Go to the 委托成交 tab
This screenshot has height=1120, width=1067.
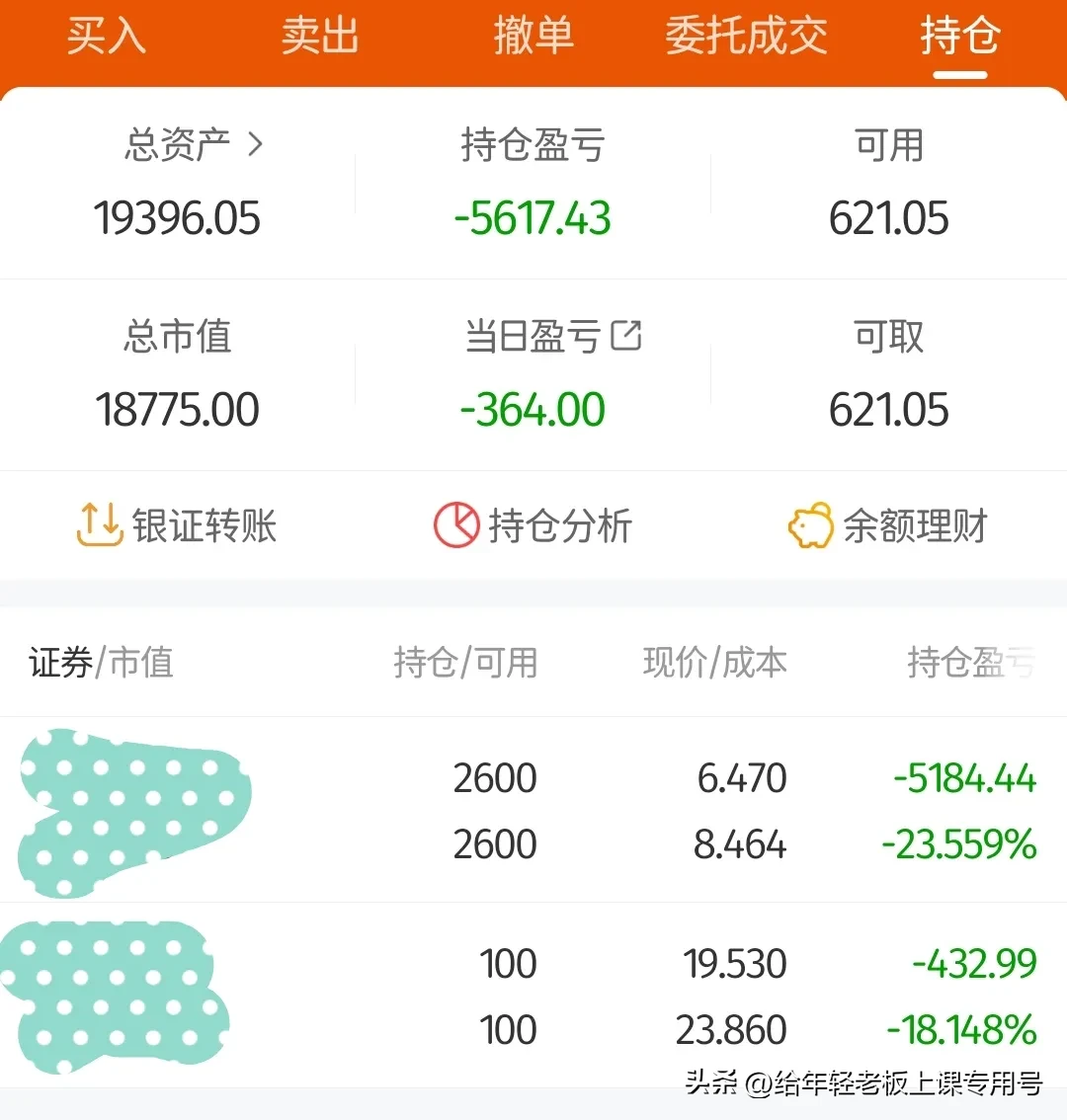click(746, 38)
